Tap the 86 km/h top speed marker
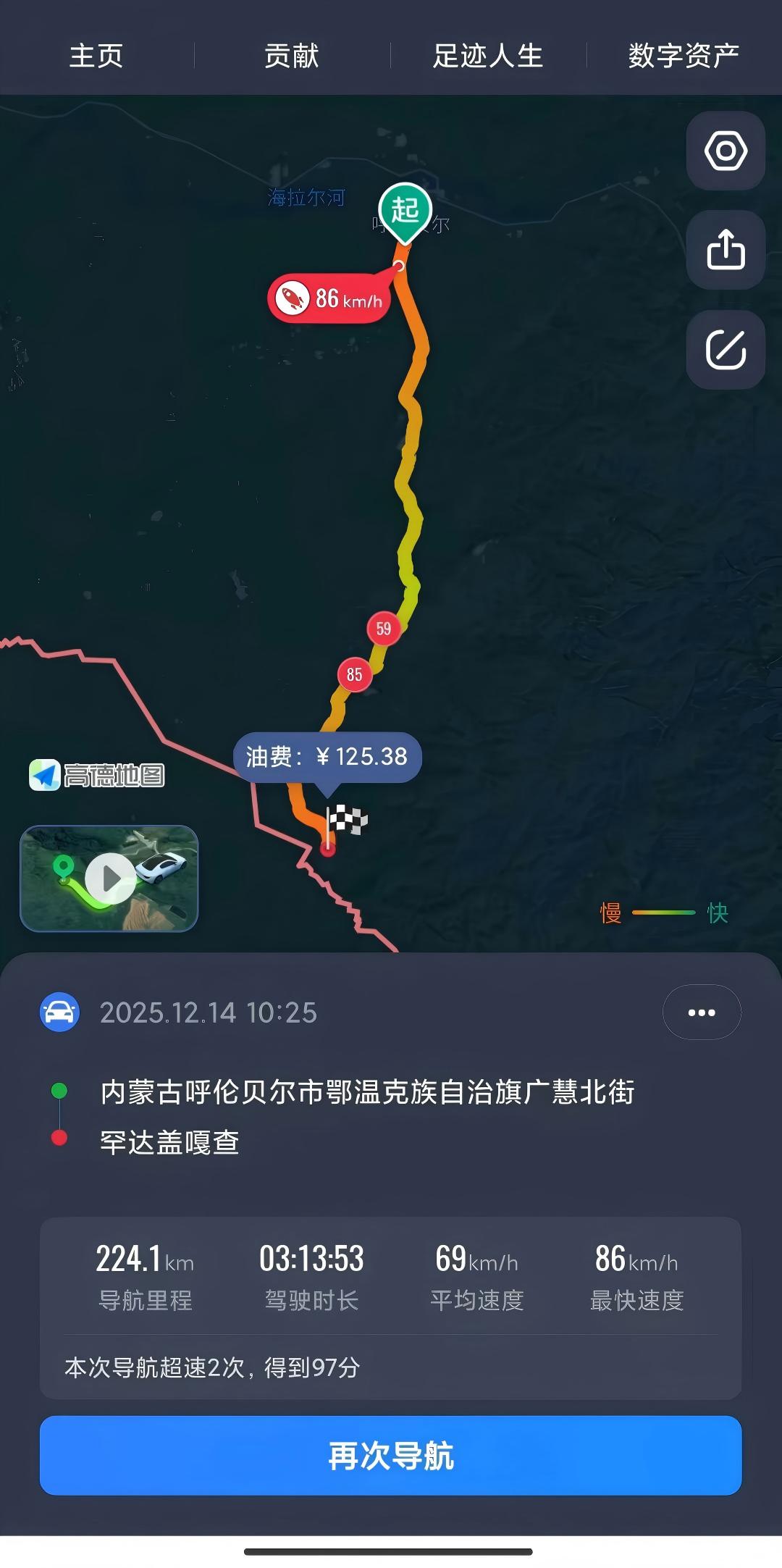Image resolution: width=782 pixels, height=1568 pixels. click(x=329, y=298)
